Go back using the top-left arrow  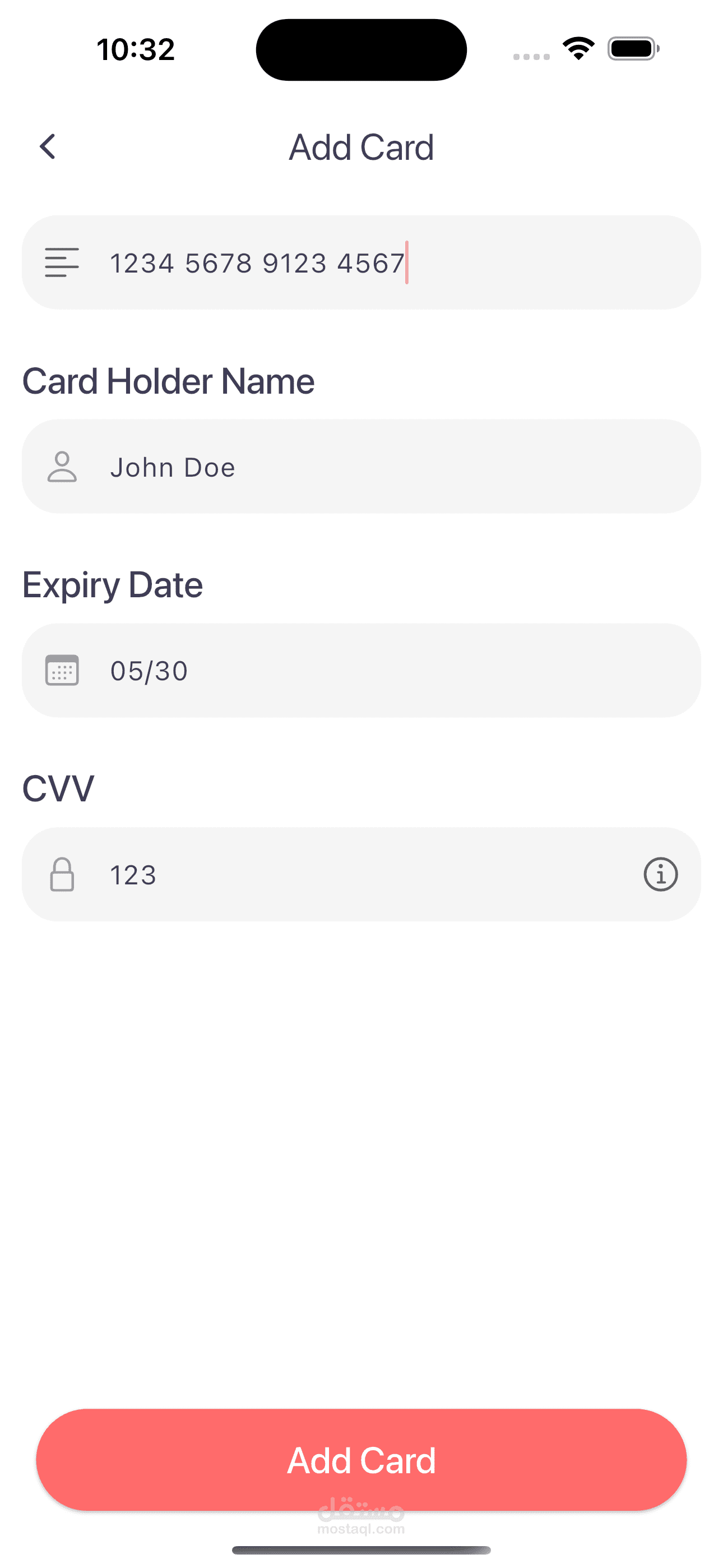coord(48,147)
